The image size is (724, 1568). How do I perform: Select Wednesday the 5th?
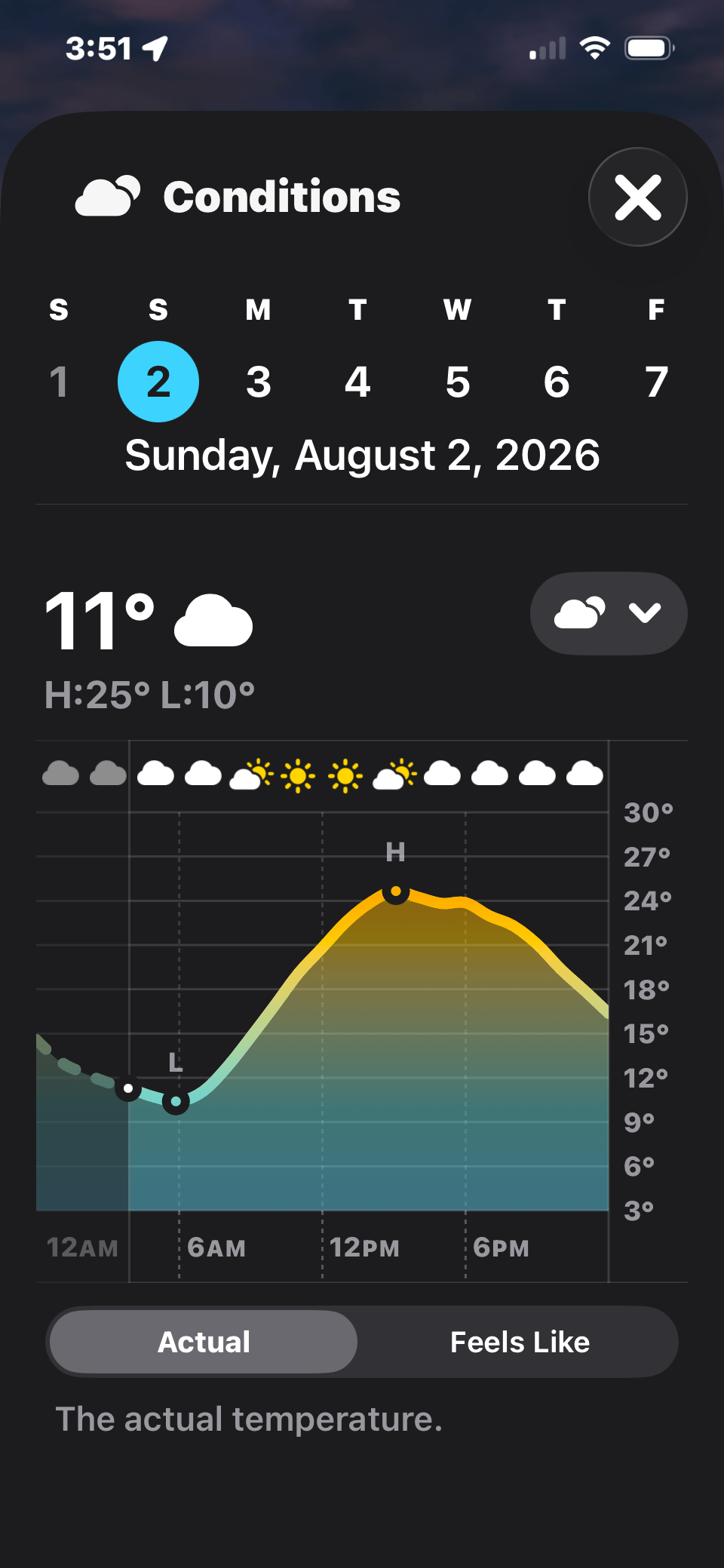coord(457,382)
